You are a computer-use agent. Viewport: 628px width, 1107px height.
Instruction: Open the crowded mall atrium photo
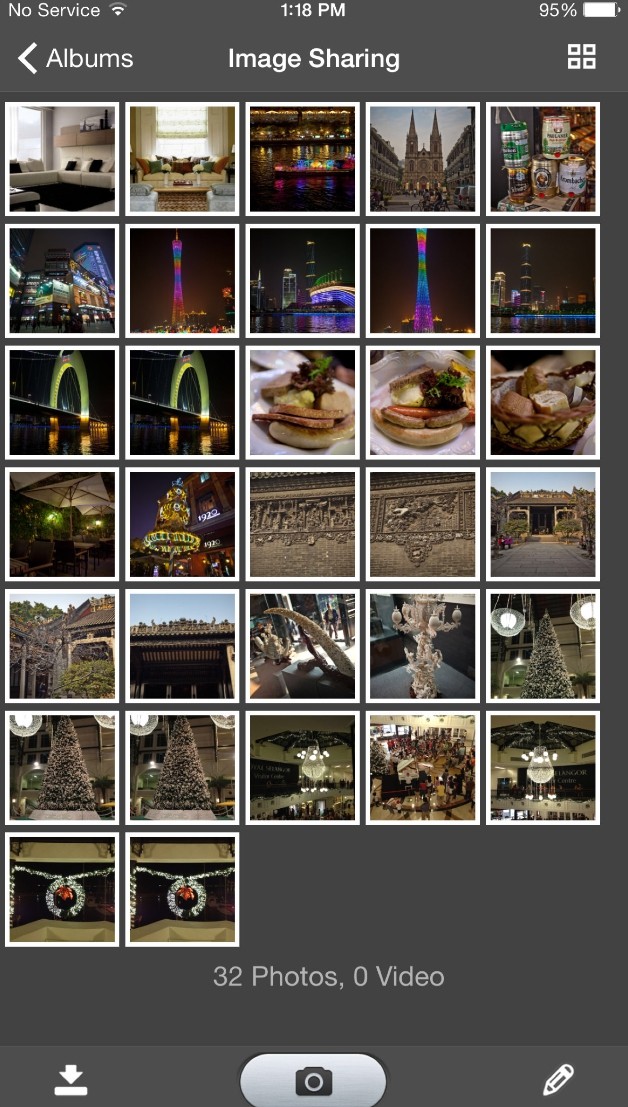[x=422, y=768]
